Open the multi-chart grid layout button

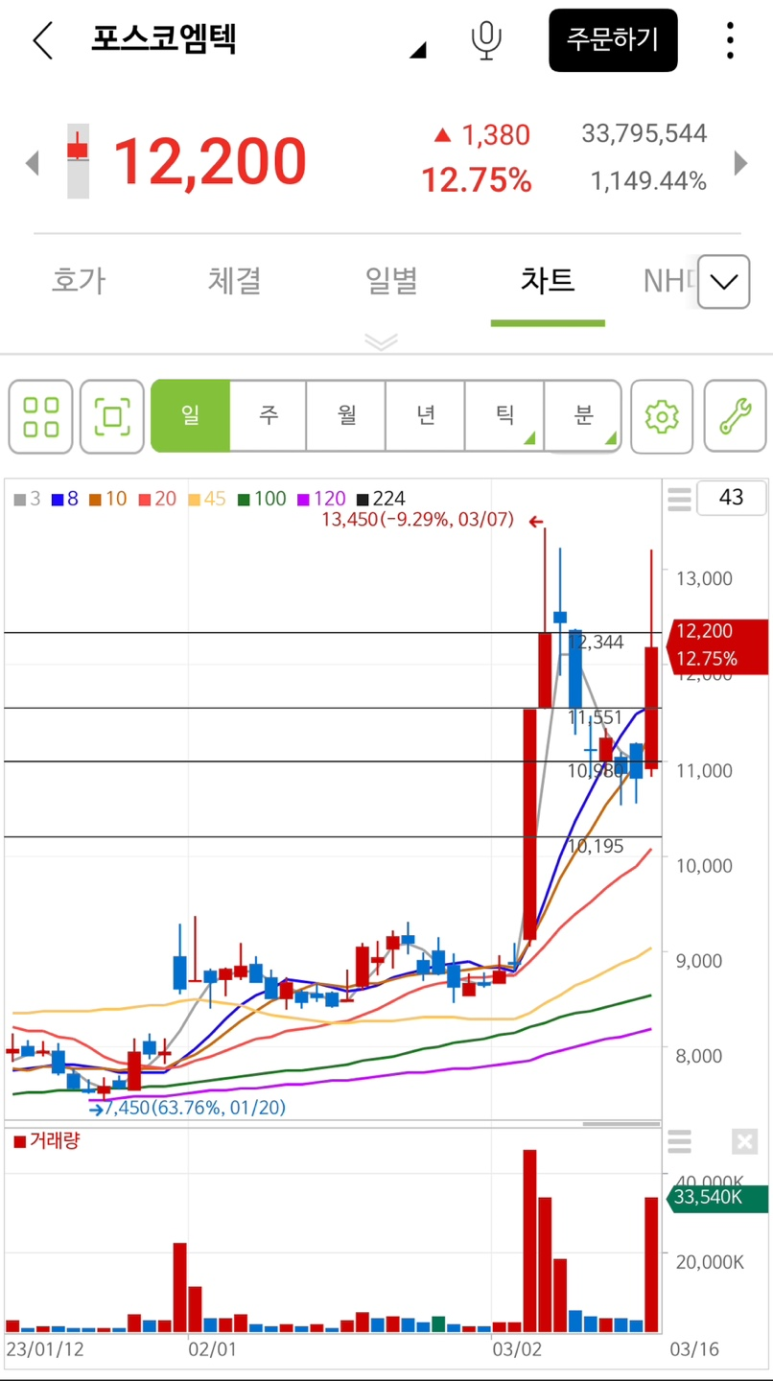(x=41, y=416)
